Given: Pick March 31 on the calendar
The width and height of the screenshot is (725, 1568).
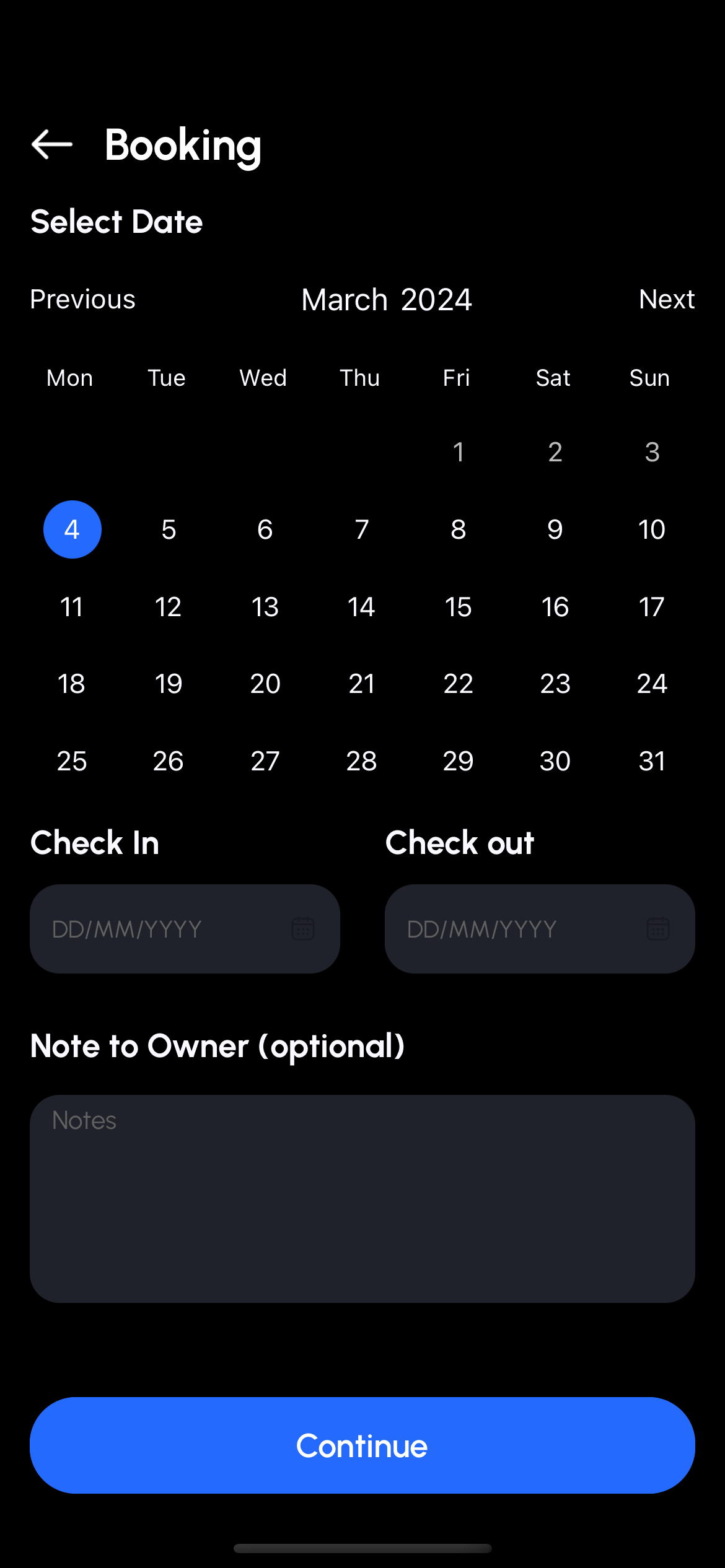Looking at the screenshot, I should pos(651,761).
